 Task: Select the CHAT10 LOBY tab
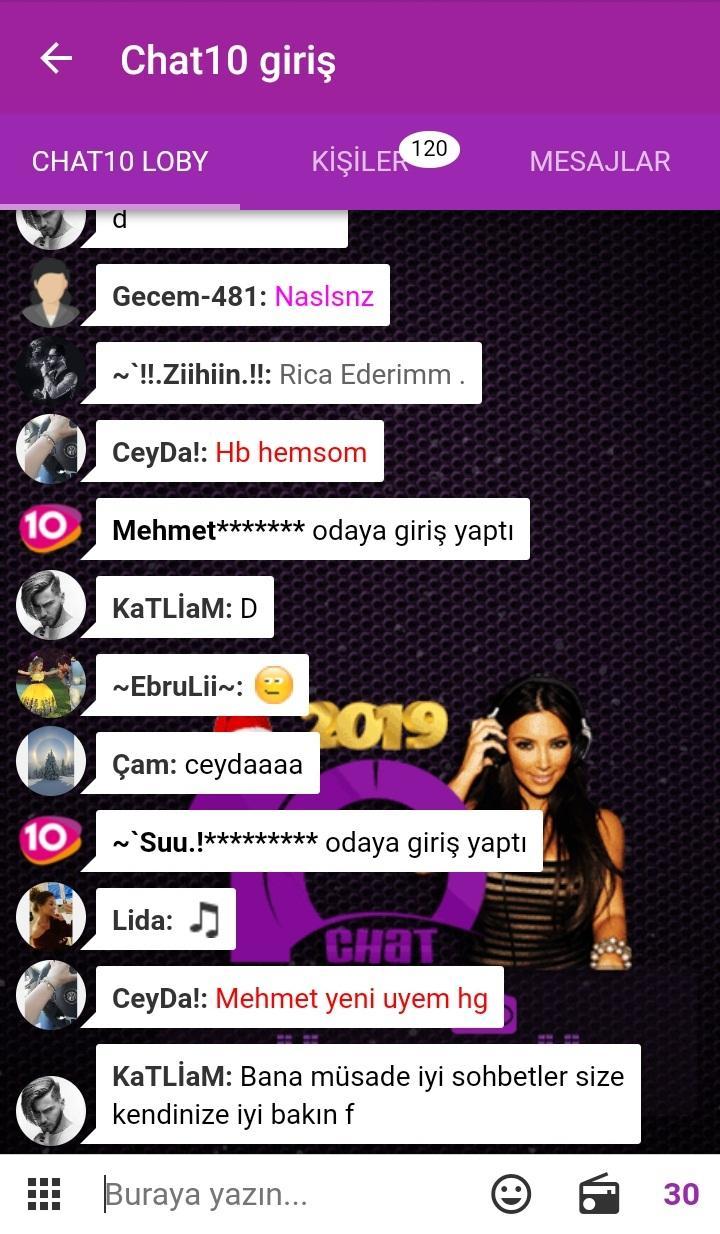[x=120, y=162]
